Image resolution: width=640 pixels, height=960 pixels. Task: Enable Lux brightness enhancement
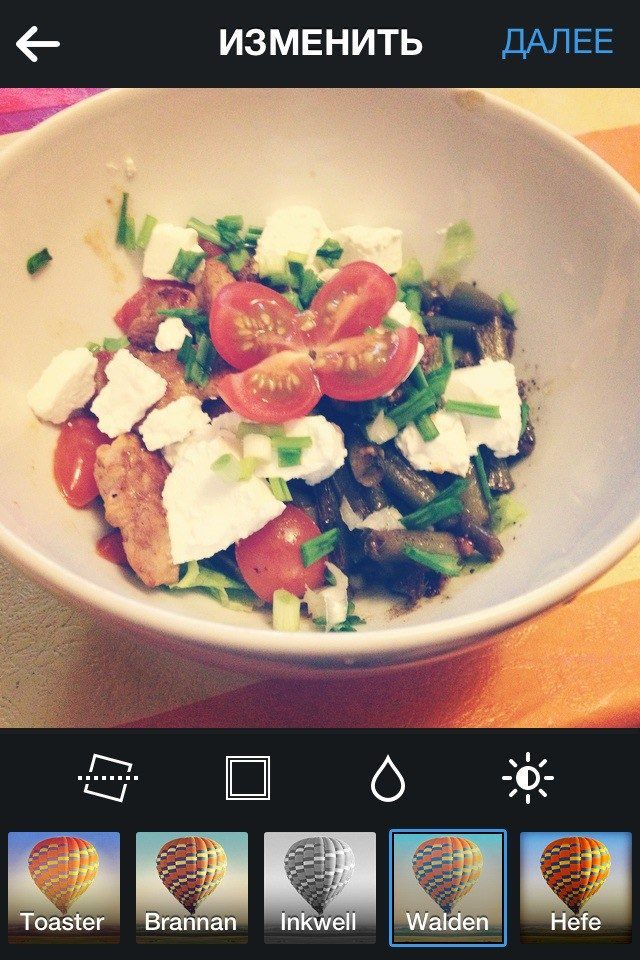(x=528, y=777)
